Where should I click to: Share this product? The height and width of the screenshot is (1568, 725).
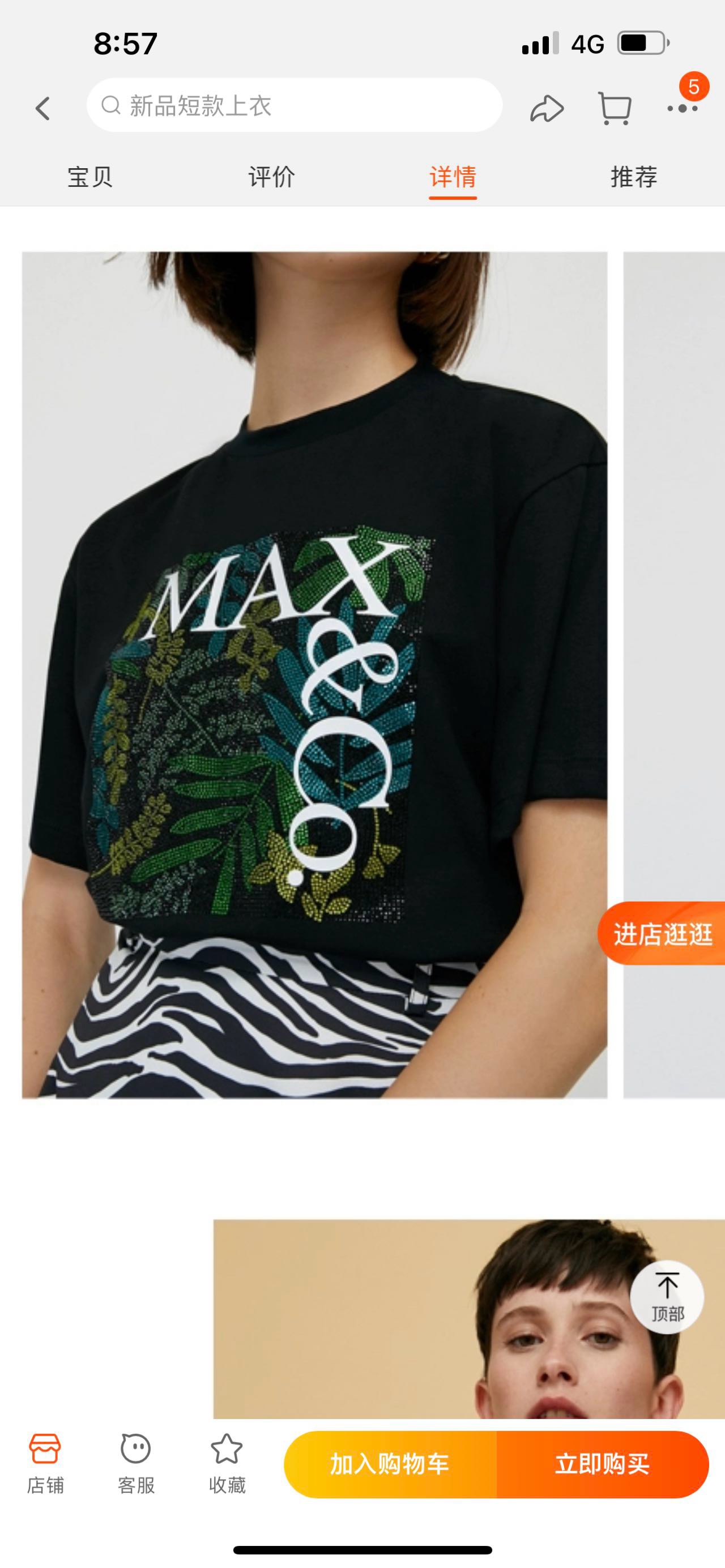click(546, 108)
